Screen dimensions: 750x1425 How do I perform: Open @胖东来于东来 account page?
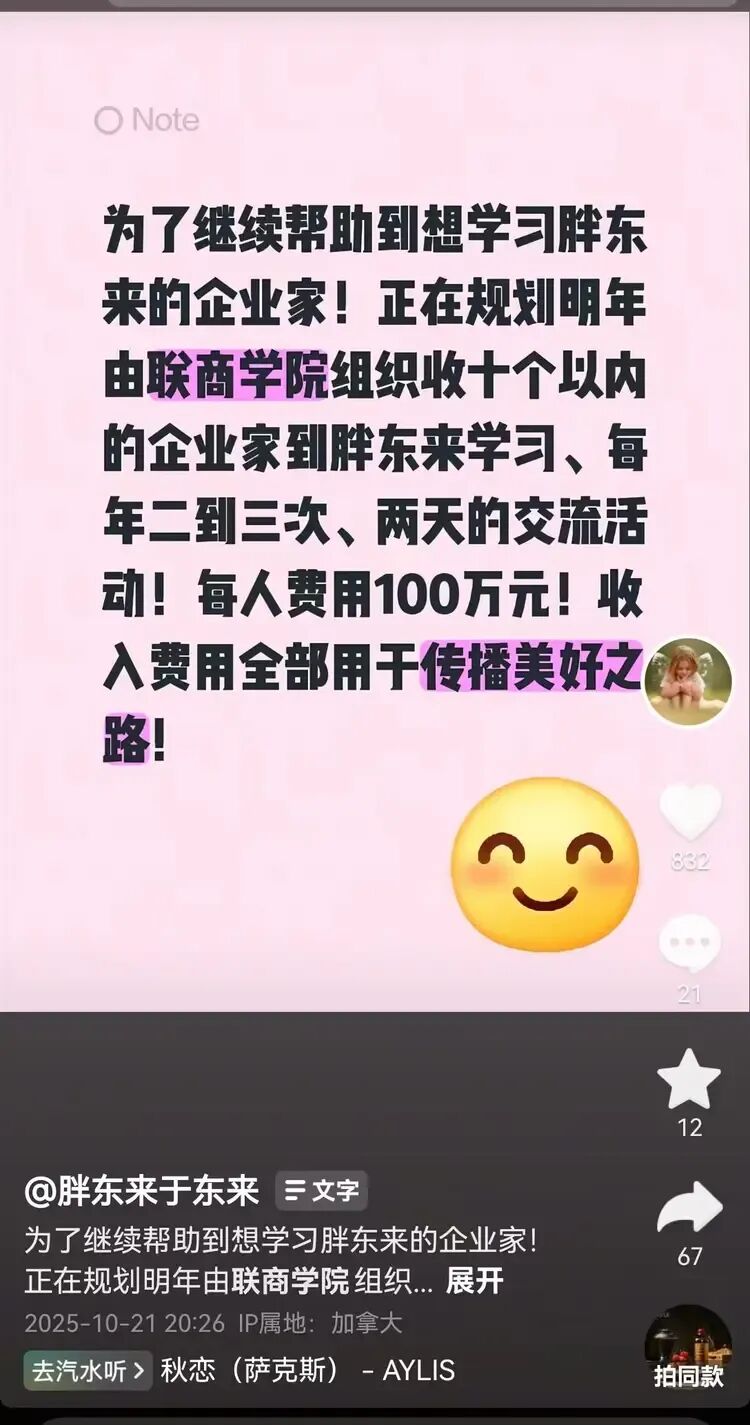tap(141, 1191)
